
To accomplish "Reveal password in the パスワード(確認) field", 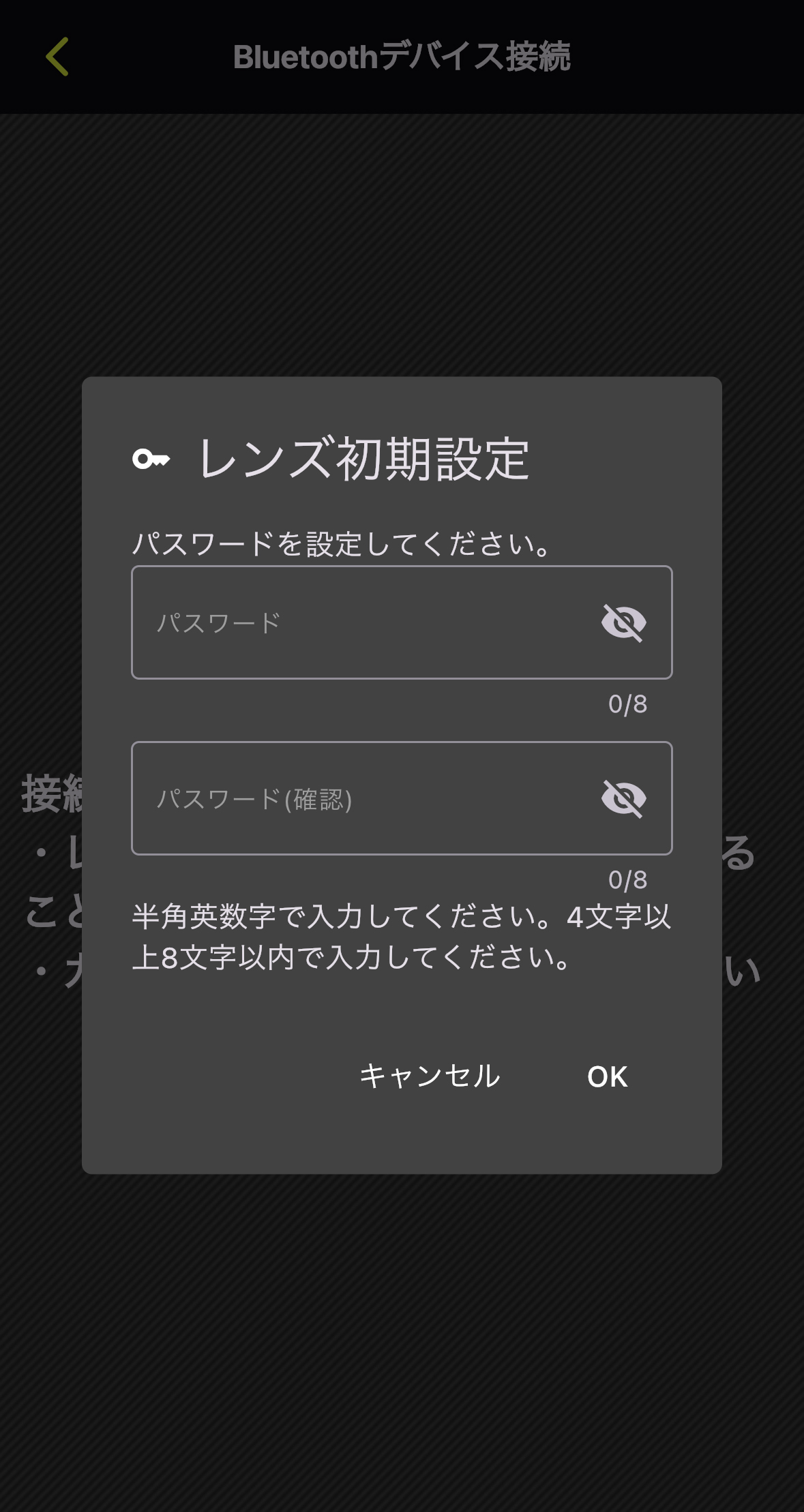I will pyautogui.click(x=623, y=798).
